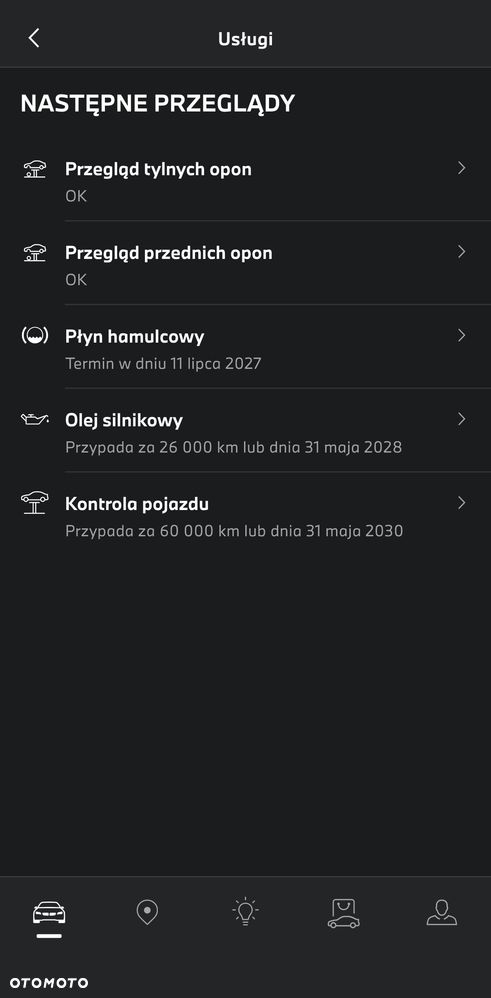Go to the profile tab
Image resolution: width=491 pixels, height=998 pixels.
(x=442, y=912)
